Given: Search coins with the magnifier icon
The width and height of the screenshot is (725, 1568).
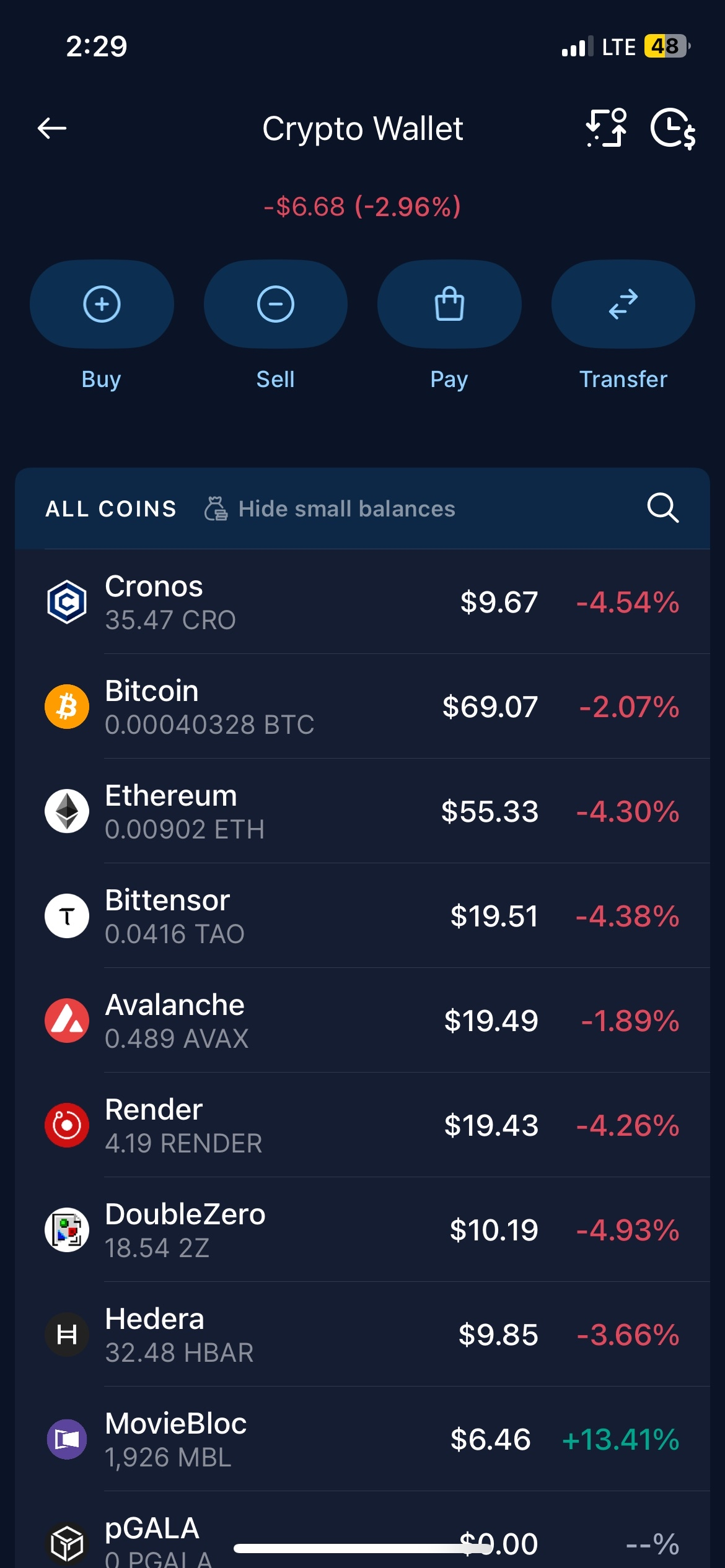Looking at the screenshot, I should (662, 508).
